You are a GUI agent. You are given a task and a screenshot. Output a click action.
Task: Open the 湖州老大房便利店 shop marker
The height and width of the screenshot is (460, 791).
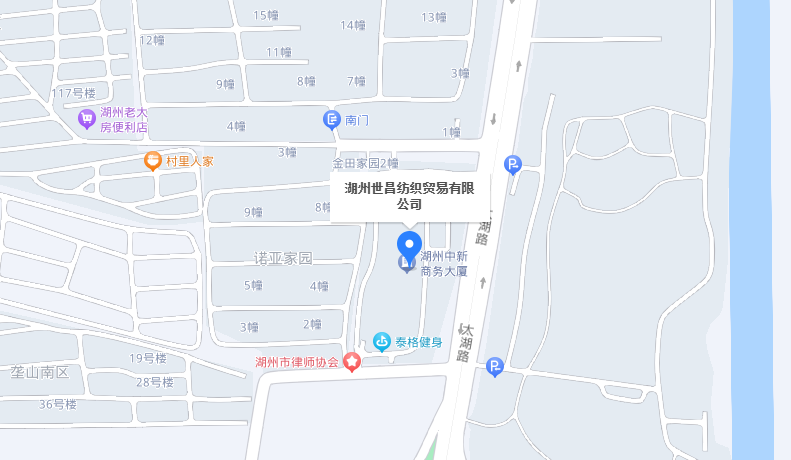[x=87, y=120]
